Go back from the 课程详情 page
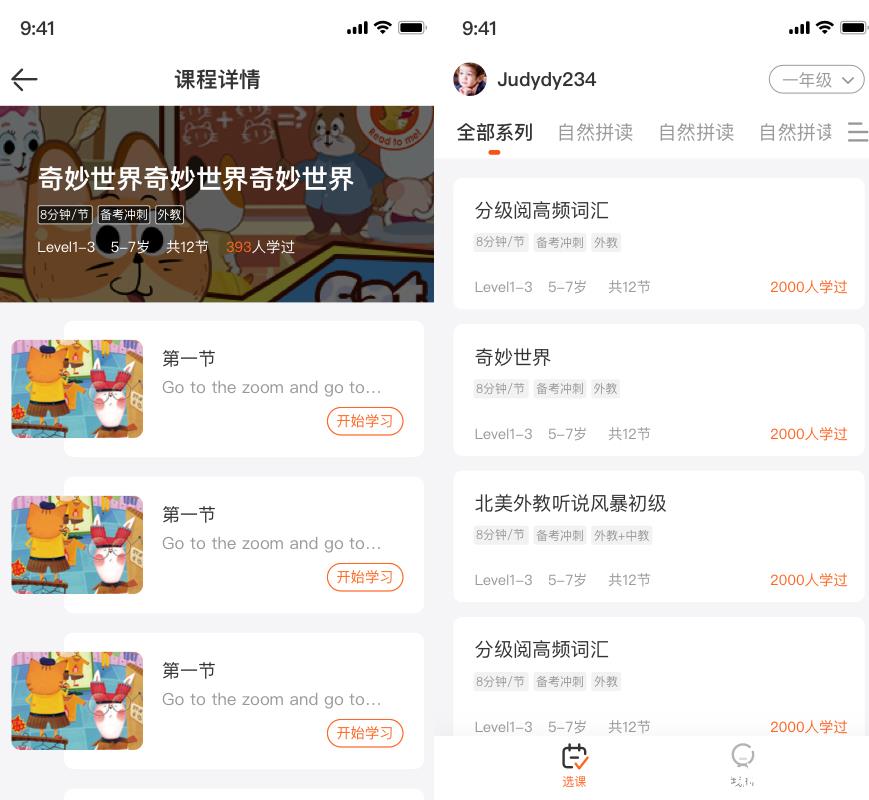The image size is (869, 800). pos(25,80)
